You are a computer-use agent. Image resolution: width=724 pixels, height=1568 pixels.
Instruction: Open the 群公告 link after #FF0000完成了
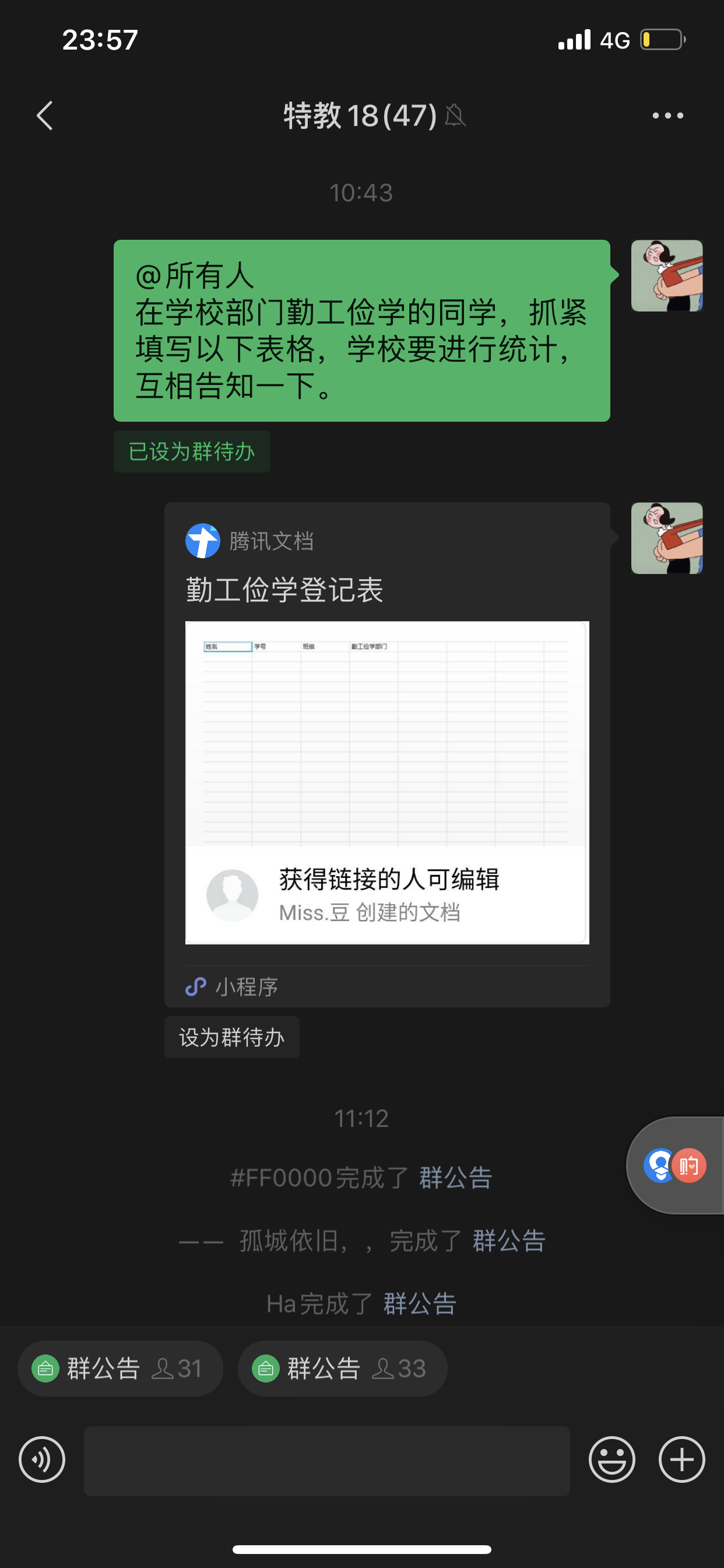coord(456,1178)
